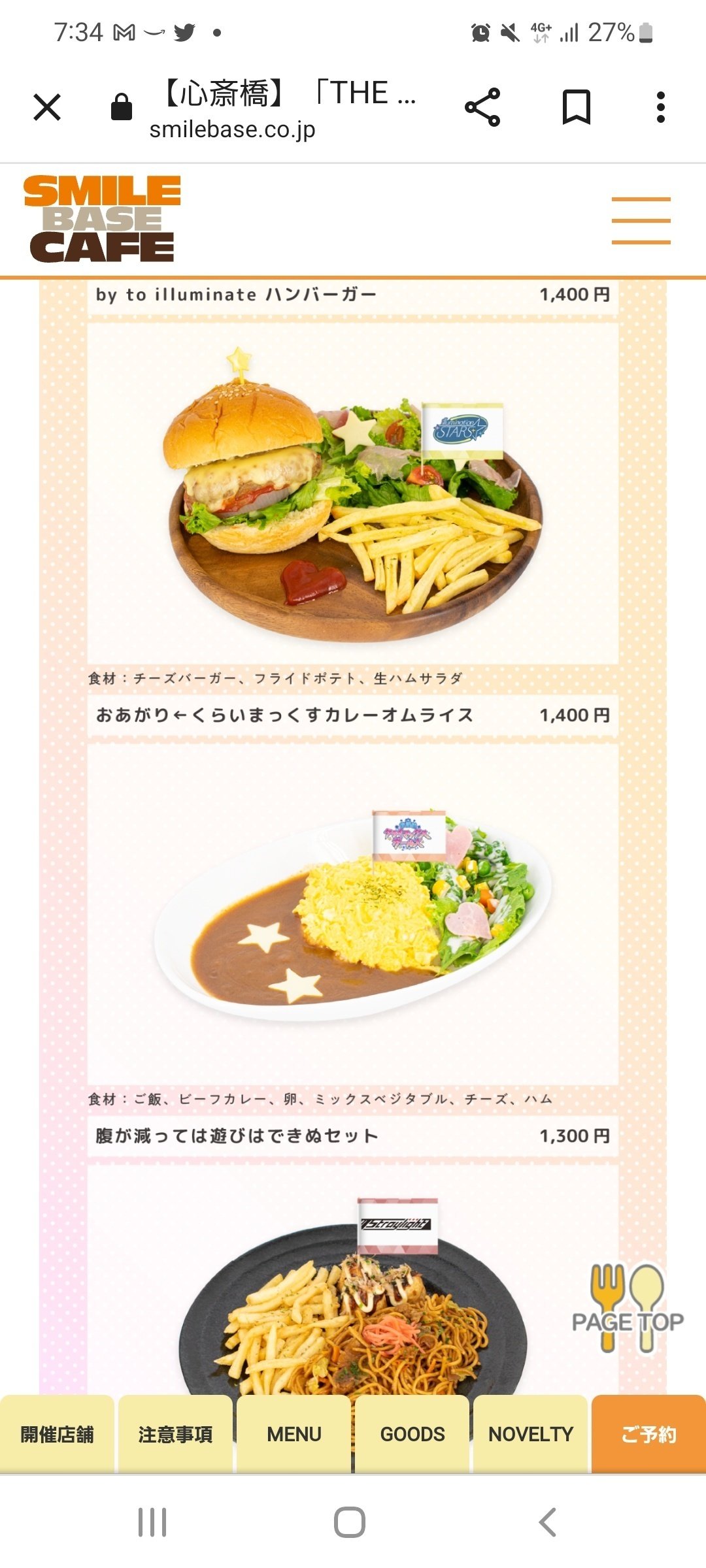The image size is (706, 1568).
Task: Open 注意事項 notes section
Action: [x=176, y=1434]
